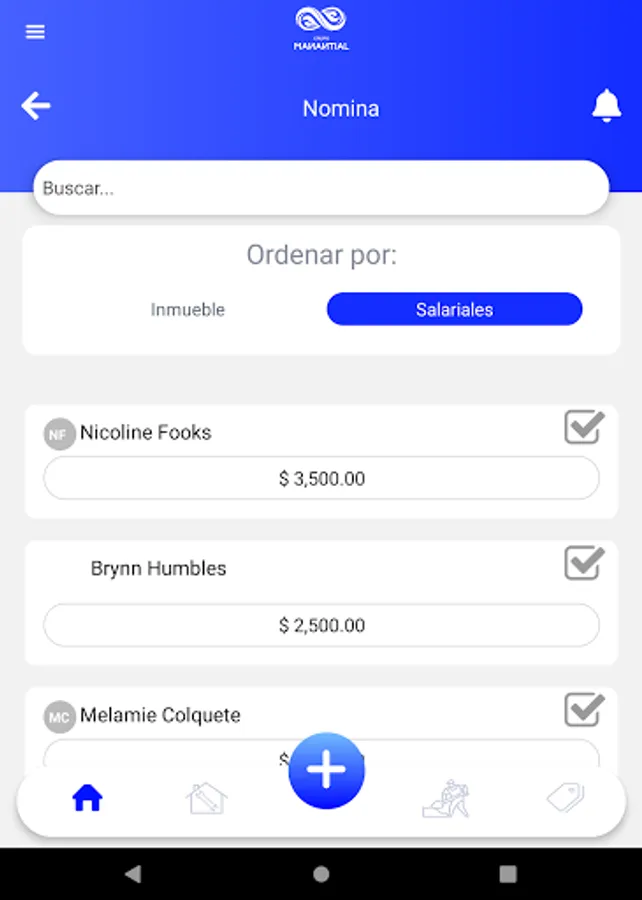The width and height of the screenshot is (642, 900).
Task: Tap the system back button
Action: pyautogui.click(x=133, y=874)
